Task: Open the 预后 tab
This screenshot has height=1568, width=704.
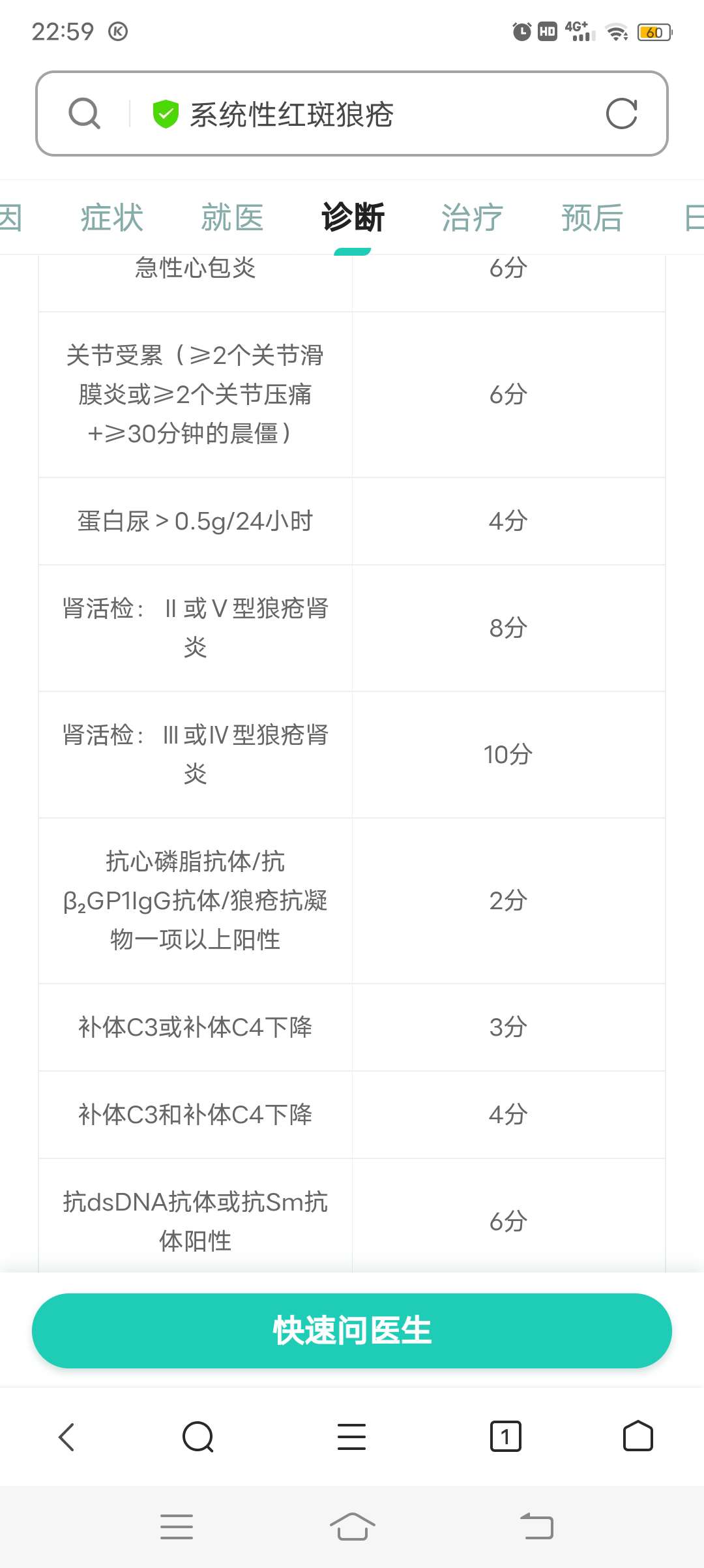Action: pyautogui.click(x=592, y=217)
